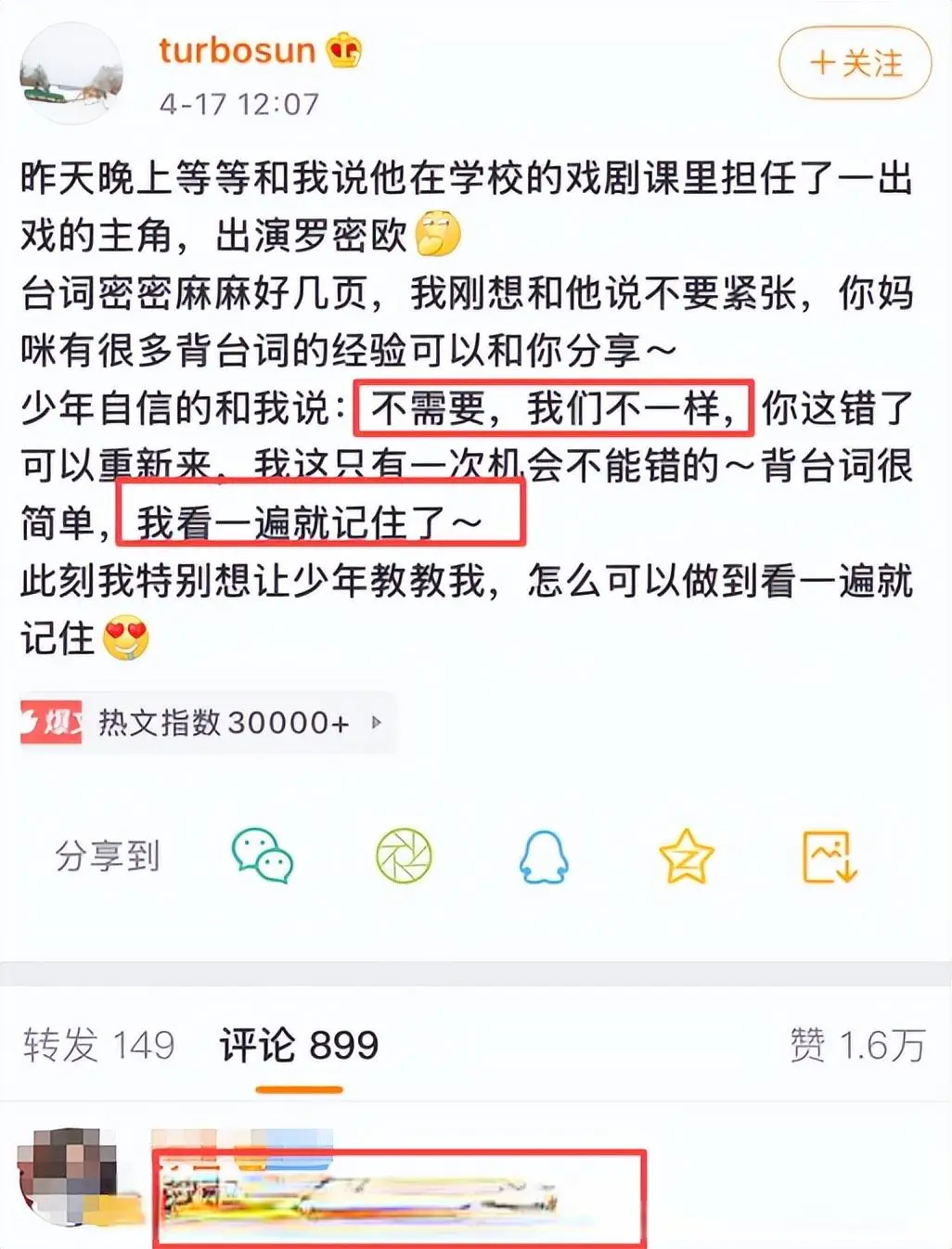The image size is (952, 1249).
Task: Select the 评论 899 tab
Action: point(299,1046)
